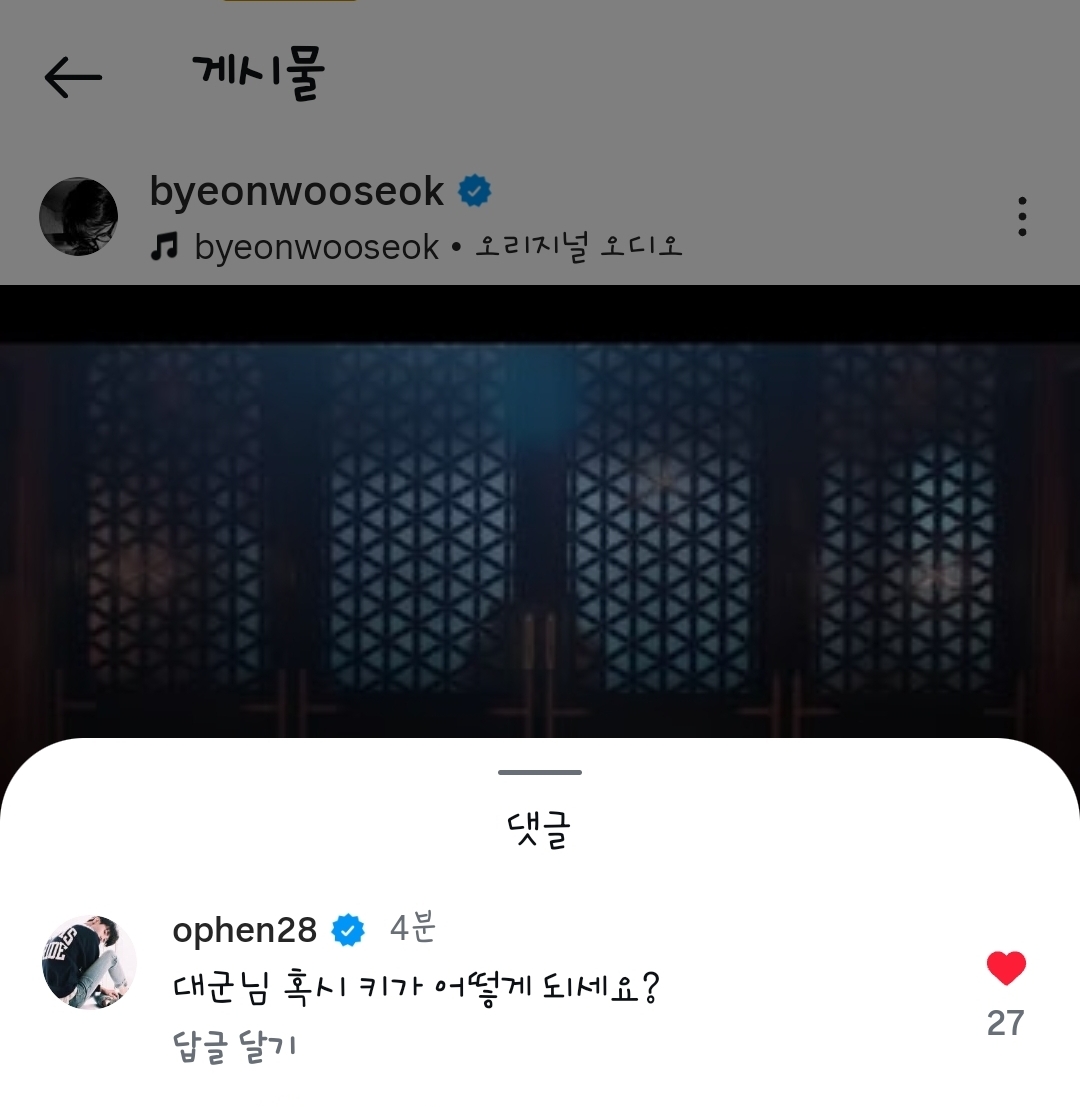
Task: Open byeonwooseok's profile picture
Action: click(x=78, y=215)
